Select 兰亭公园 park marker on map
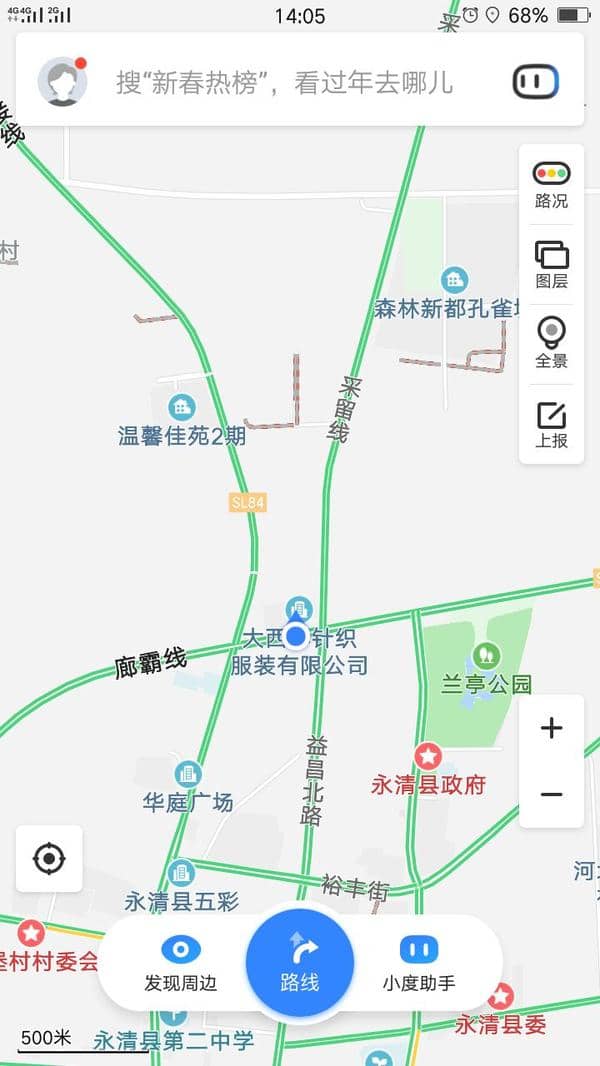 [487, 656]
